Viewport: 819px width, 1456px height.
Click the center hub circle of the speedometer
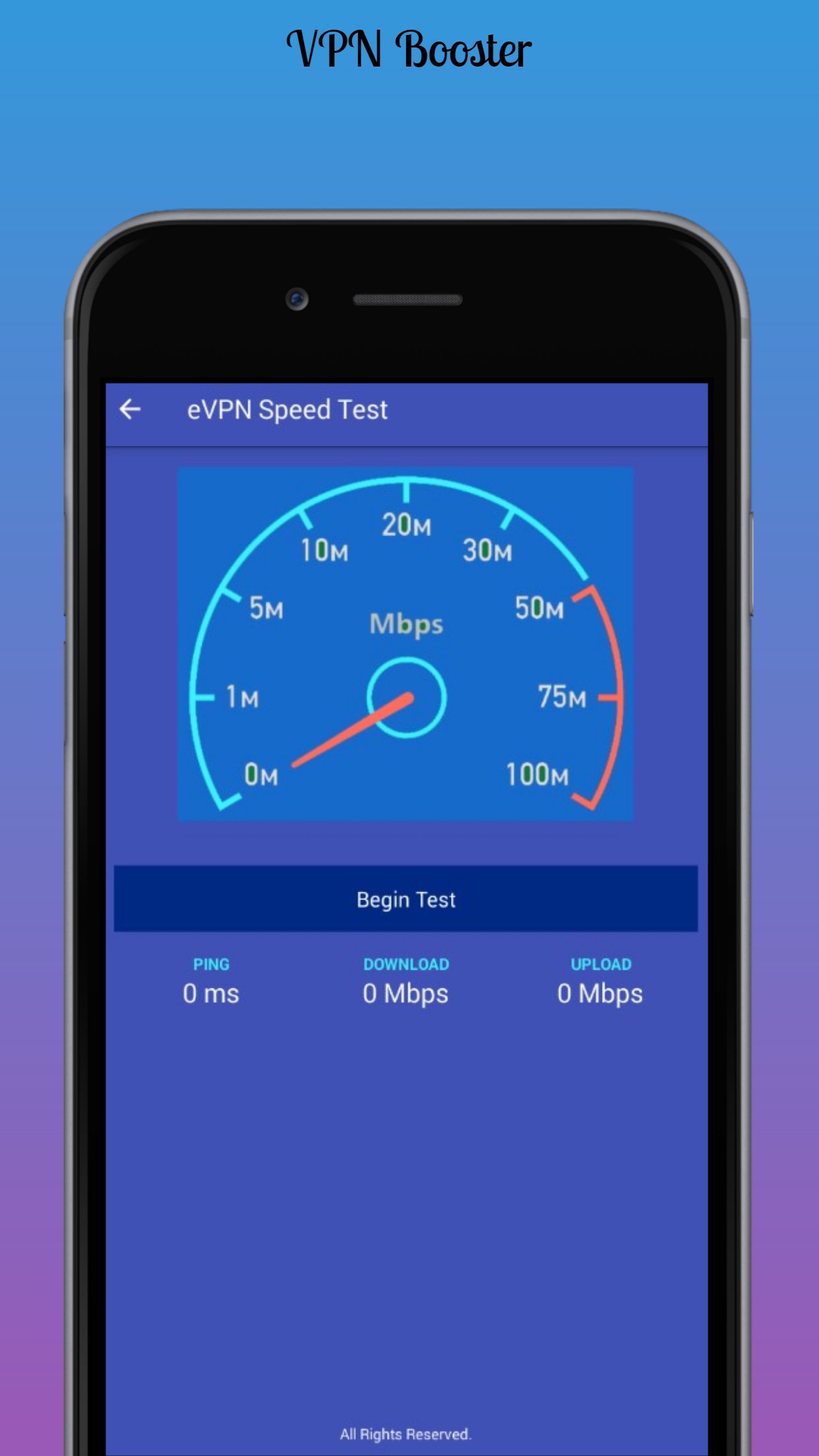(407, 698)
